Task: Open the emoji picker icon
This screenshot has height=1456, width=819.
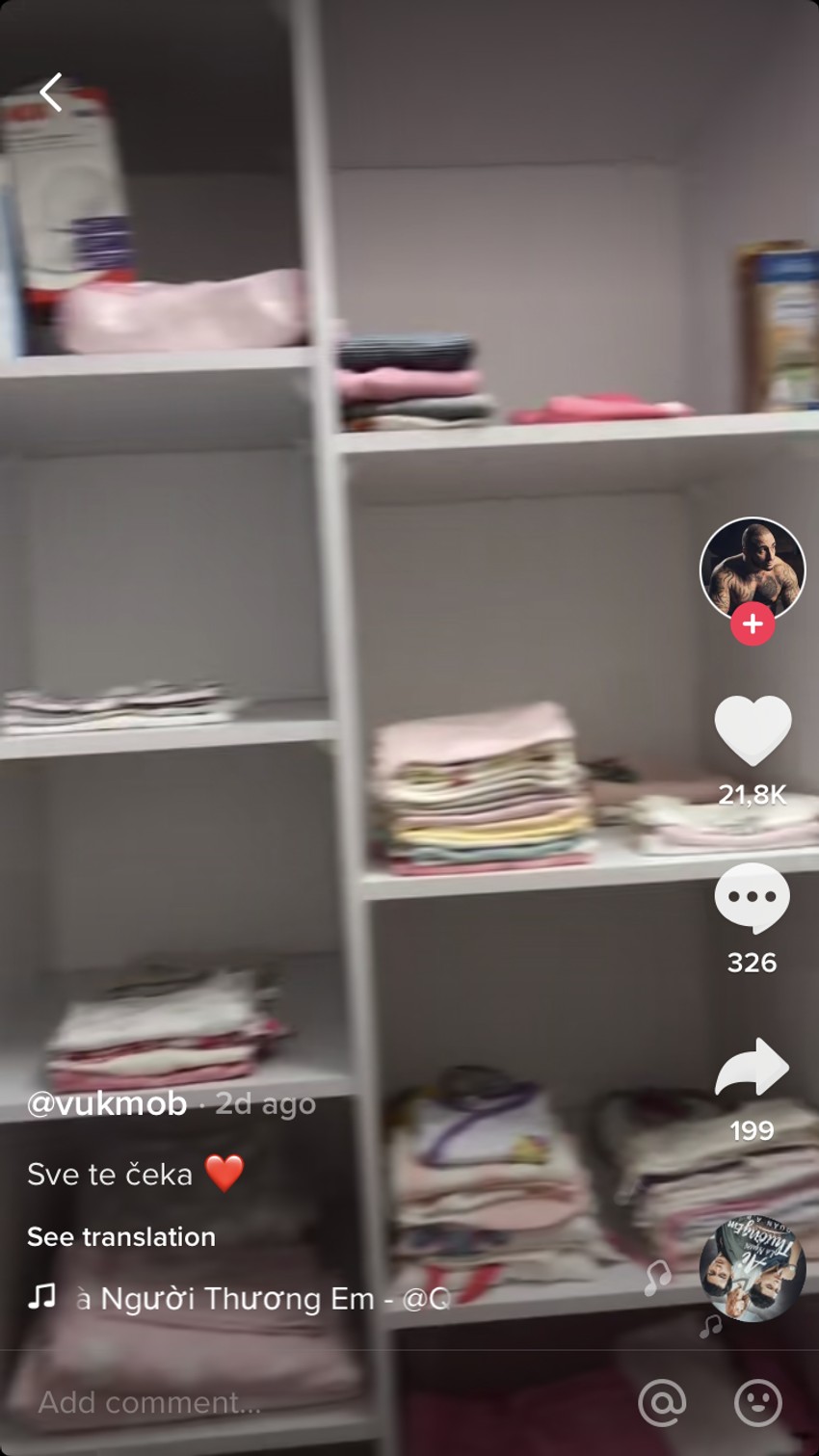Action: (x=757, y=1402)
